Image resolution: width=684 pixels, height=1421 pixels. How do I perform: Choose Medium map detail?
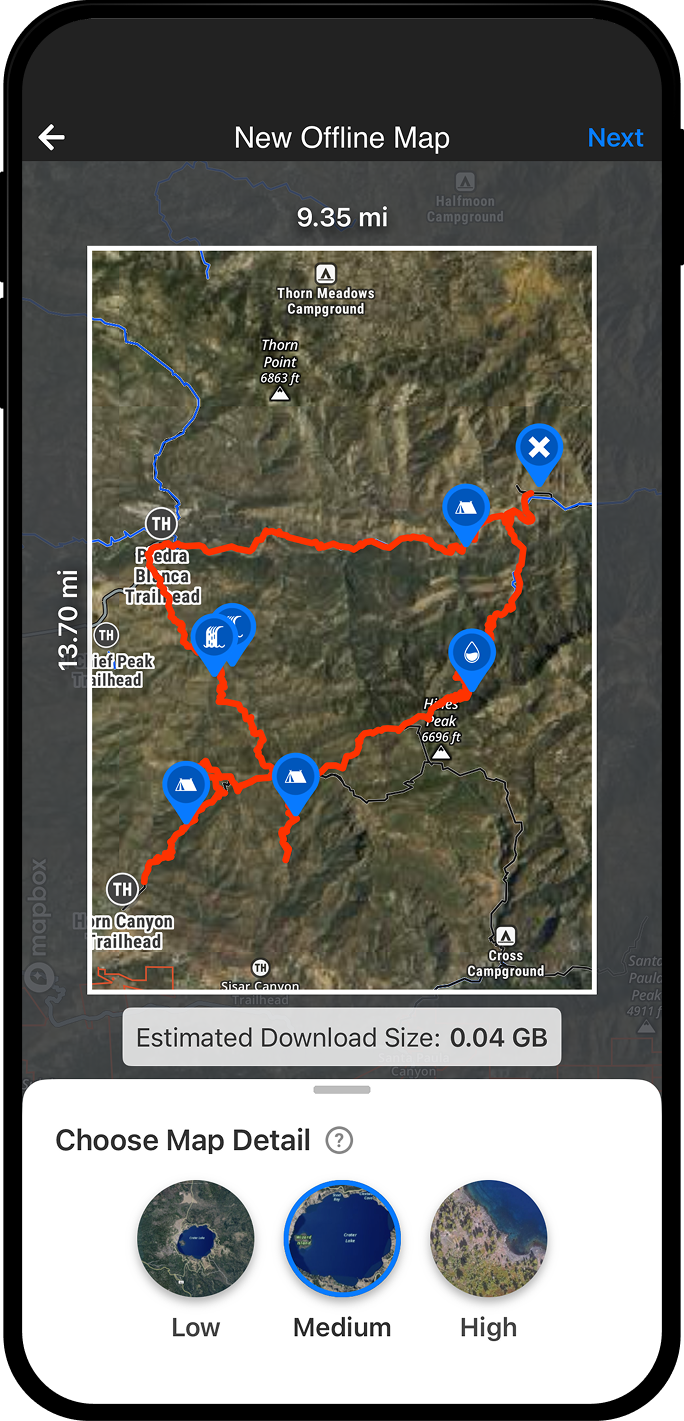(342, 1239)
